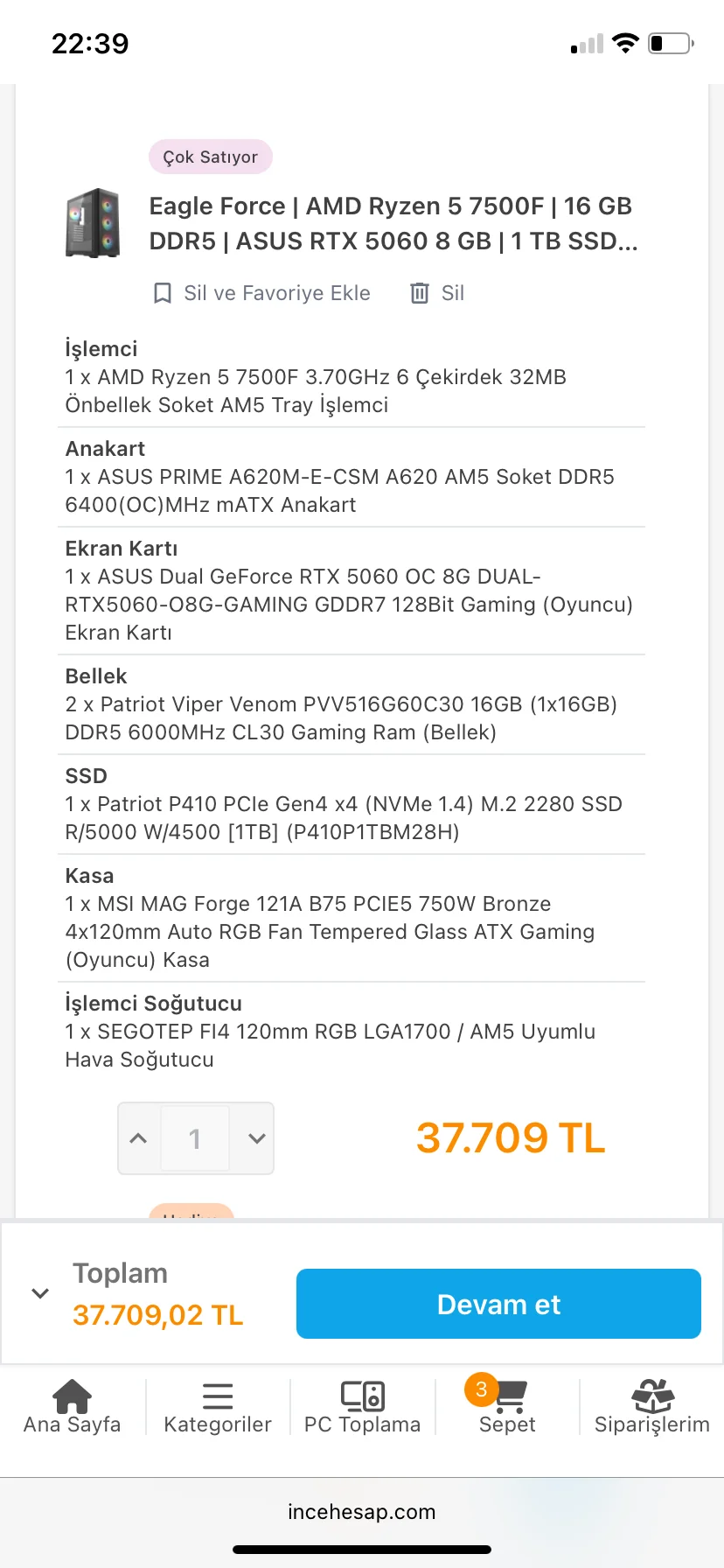Decrease quantity with the down arrow
Screen dimensions: 724x1568
(x=256, y=1138)
